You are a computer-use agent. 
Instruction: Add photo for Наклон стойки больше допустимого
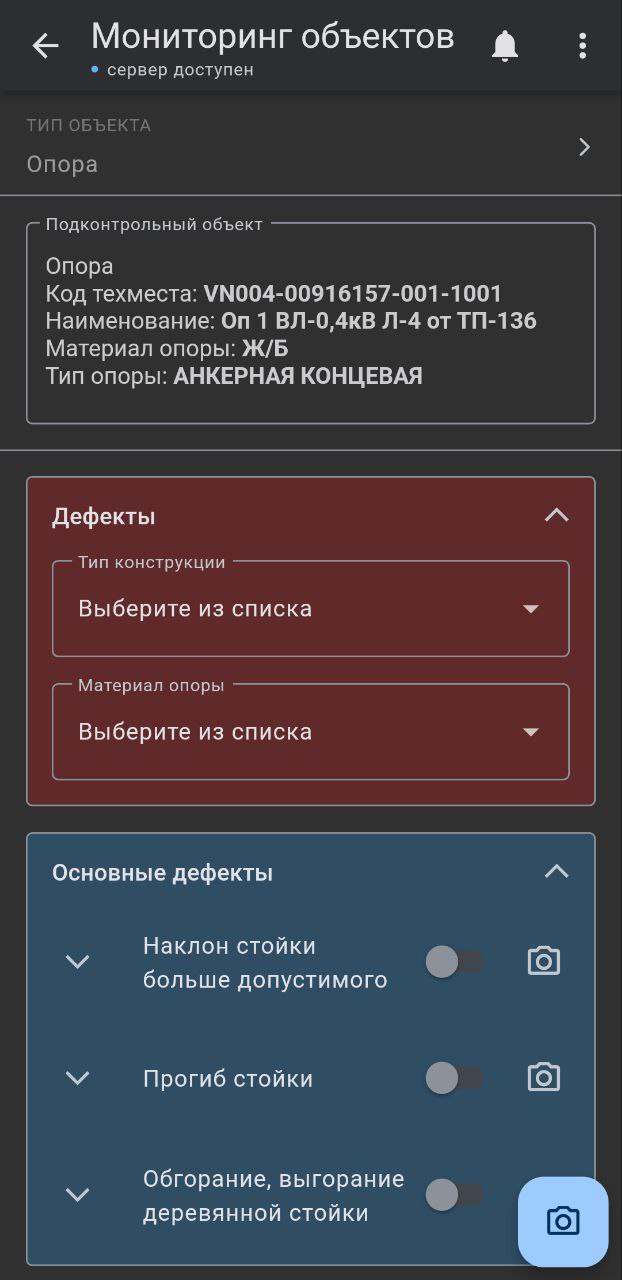[543, 962]
